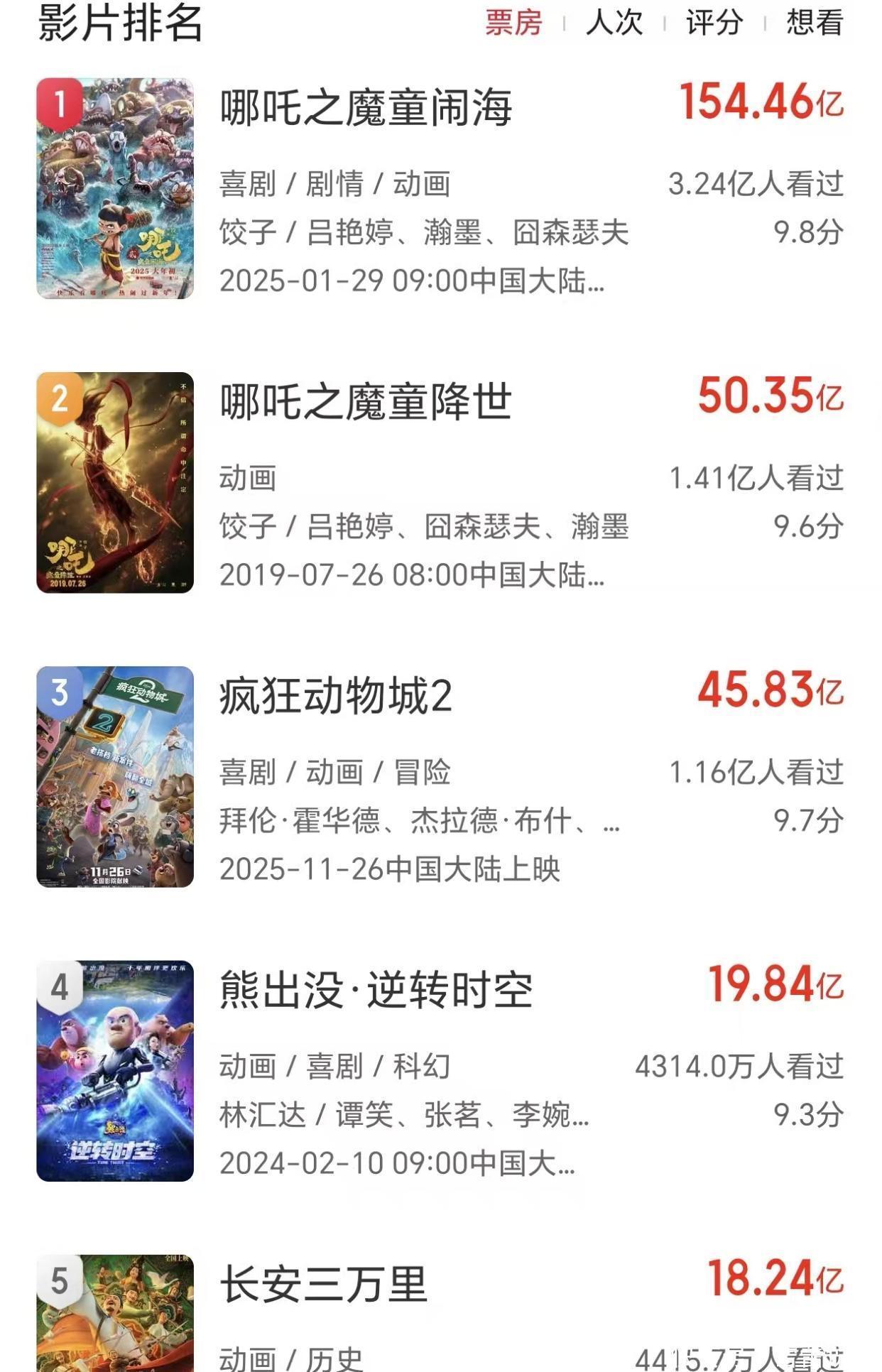Viewport: 882px width, 1372px height.
Task: View the 哪吒之魔童降世 film entry
Action: click(x=366, y=403)
